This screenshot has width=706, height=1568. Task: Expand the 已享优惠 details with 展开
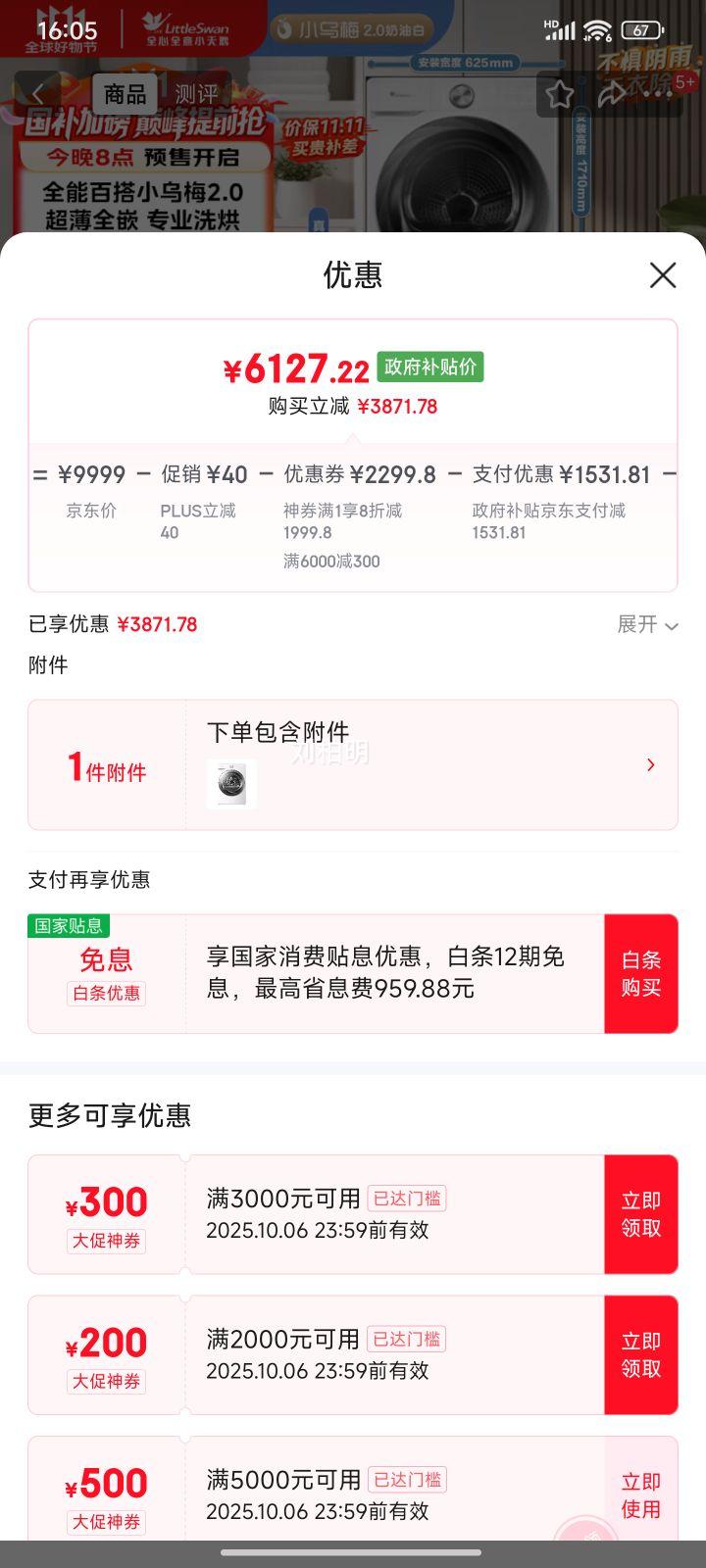click(x=647, y=624)
